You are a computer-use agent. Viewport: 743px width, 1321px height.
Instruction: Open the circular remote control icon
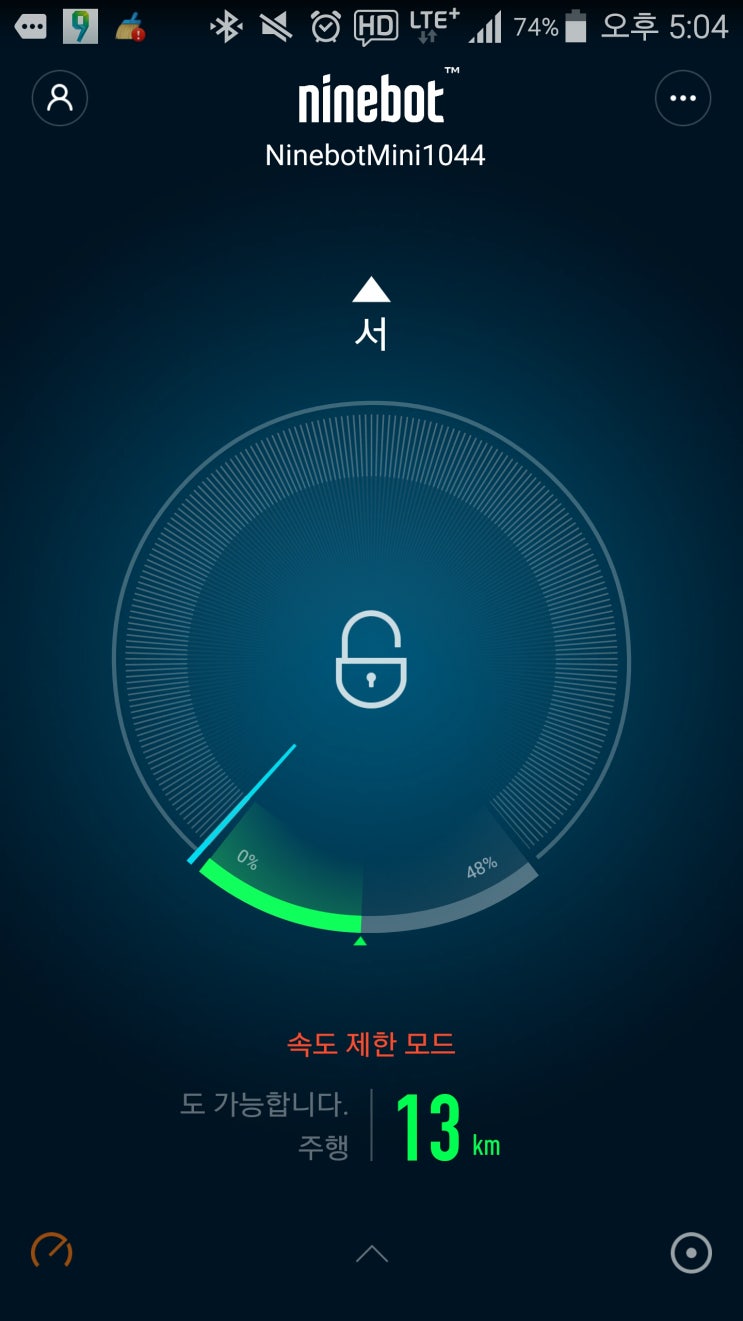(x=691, y=1253)
